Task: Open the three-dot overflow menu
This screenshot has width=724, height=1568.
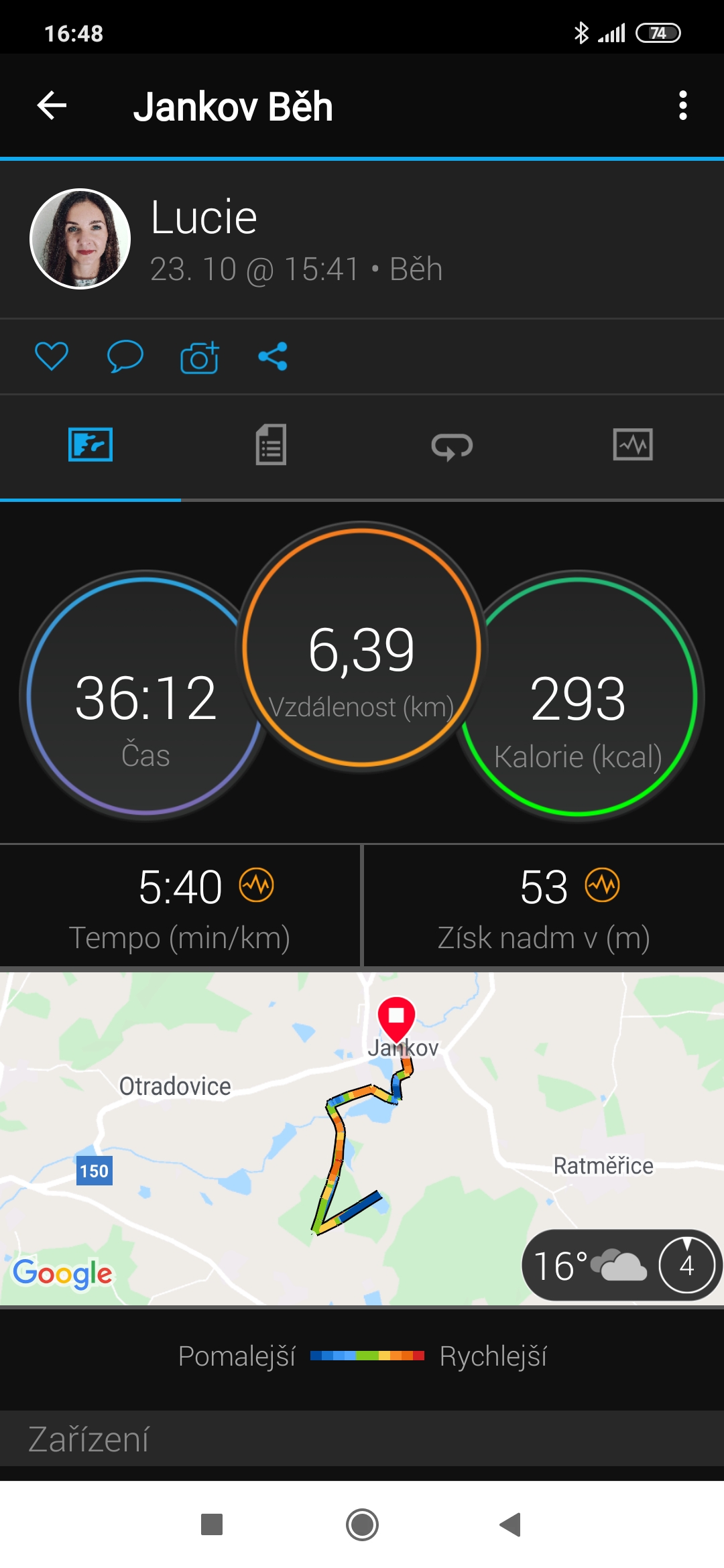Action: pyautogui.click(x=682, y=106)
